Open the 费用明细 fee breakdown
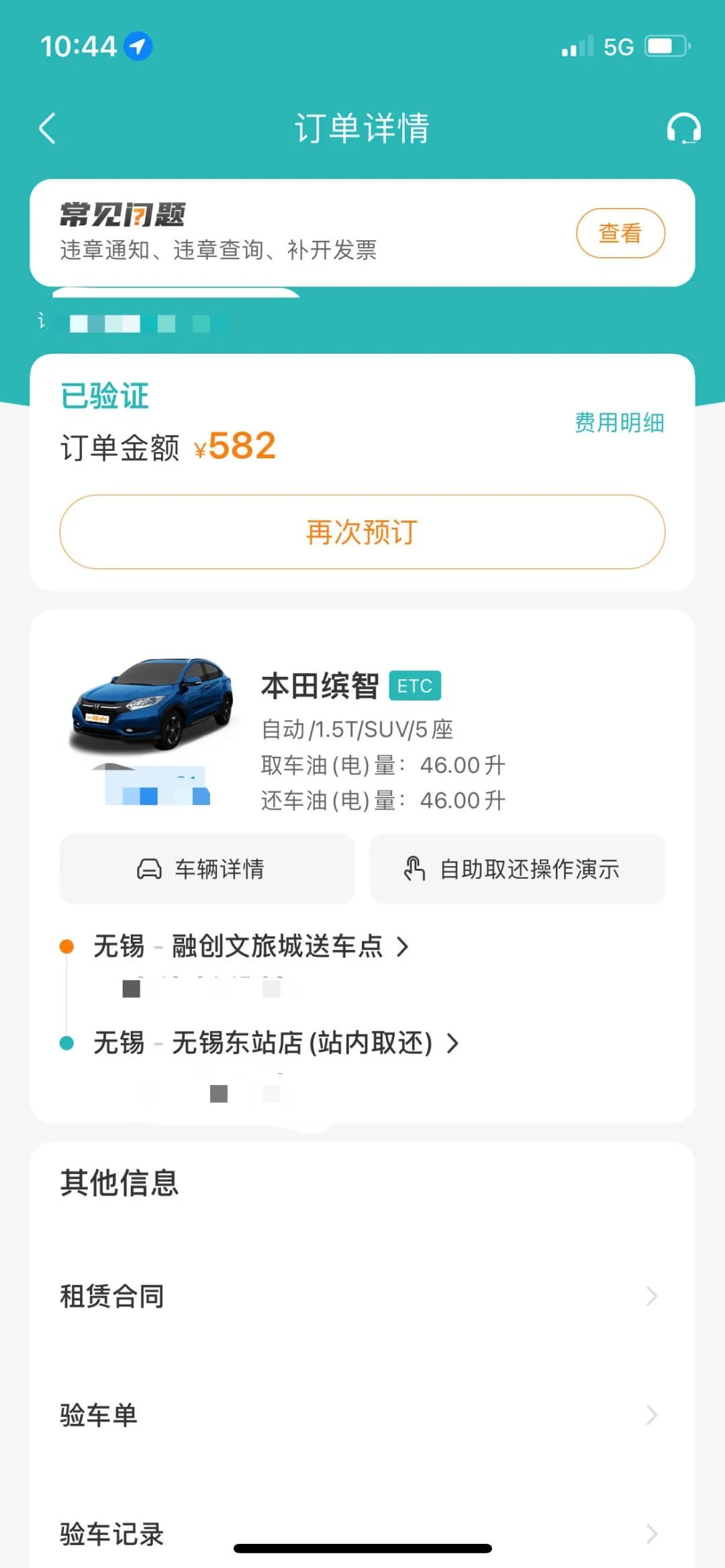 tap(619, 423)
